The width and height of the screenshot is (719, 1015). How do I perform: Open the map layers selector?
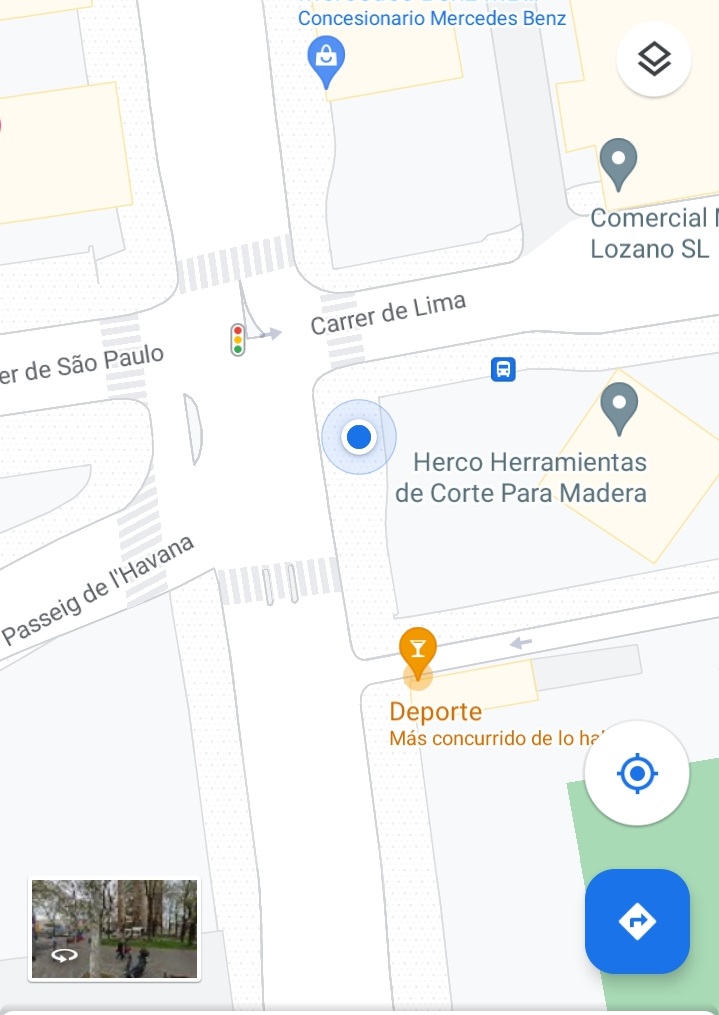[x=654, y=60]
